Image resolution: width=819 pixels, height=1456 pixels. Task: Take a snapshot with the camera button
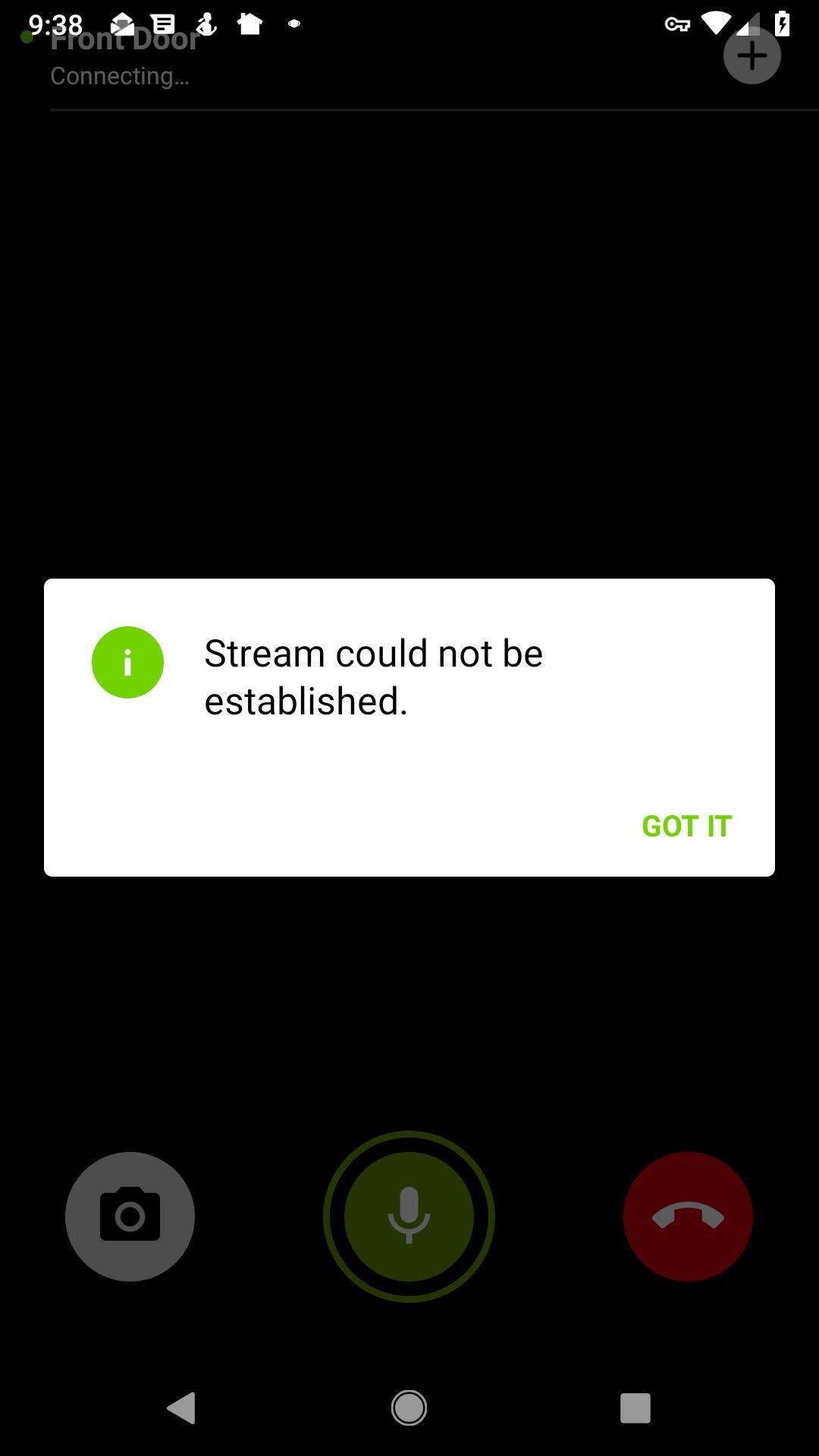pos(130,1216)
